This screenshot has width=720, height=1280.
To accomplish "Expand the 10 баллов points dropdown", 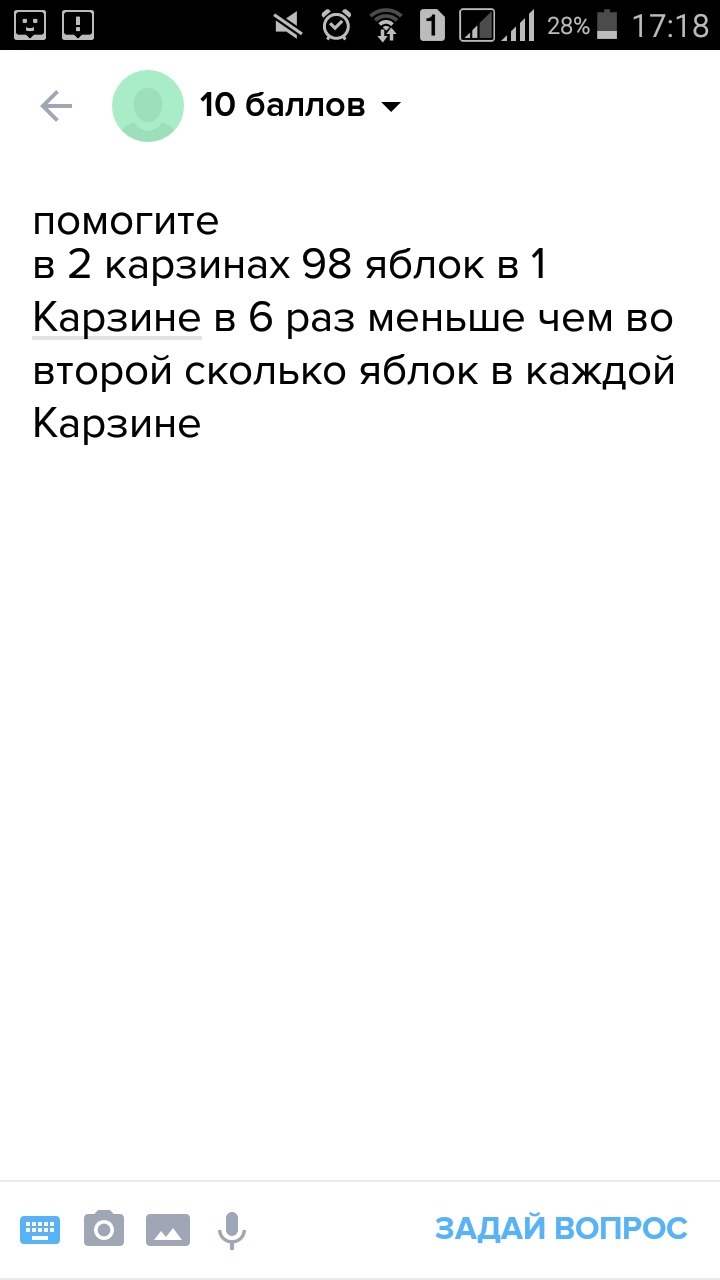I will pyautogui.click(x=300, y=105).
